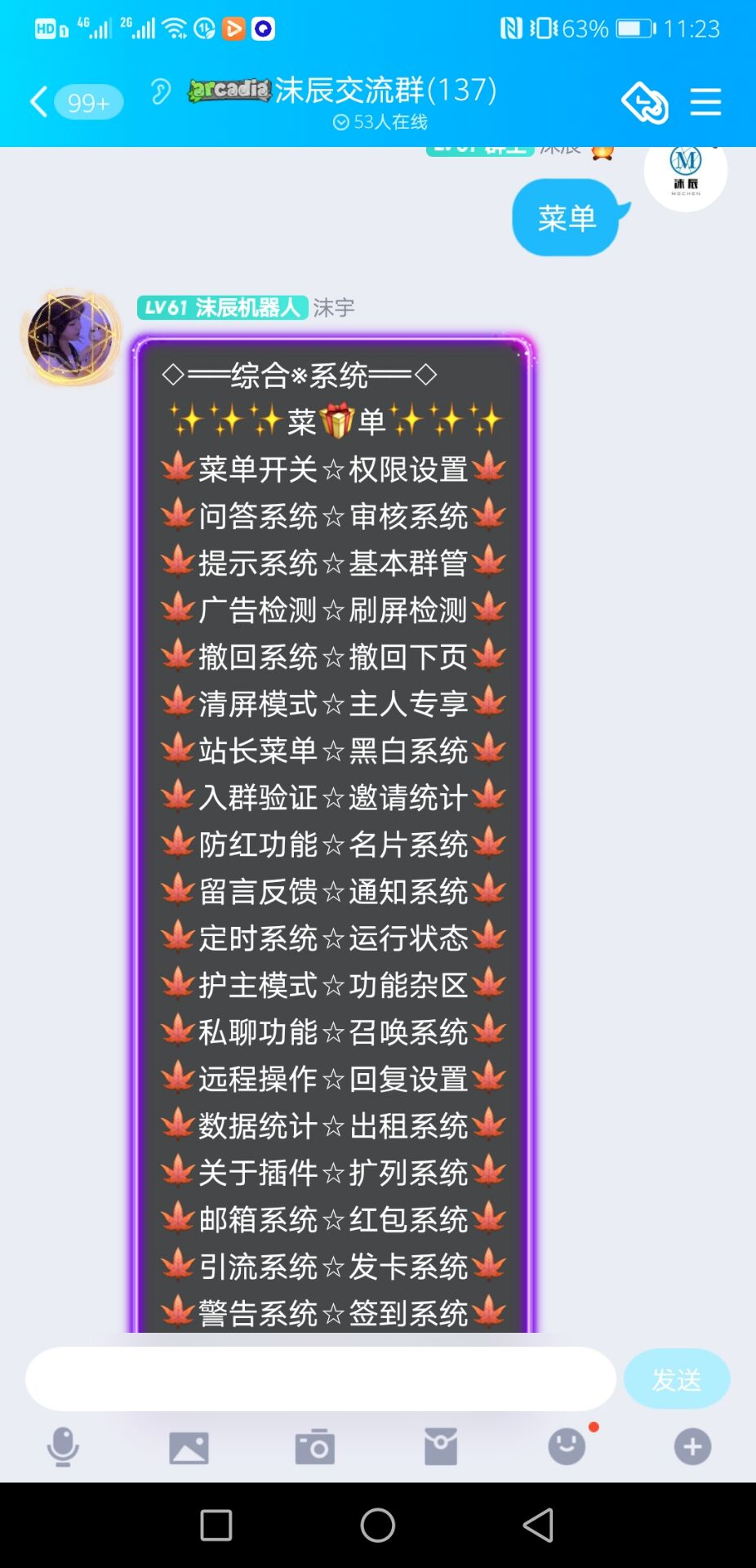Tap the system home button
756x1568 pixels.
378,1525
